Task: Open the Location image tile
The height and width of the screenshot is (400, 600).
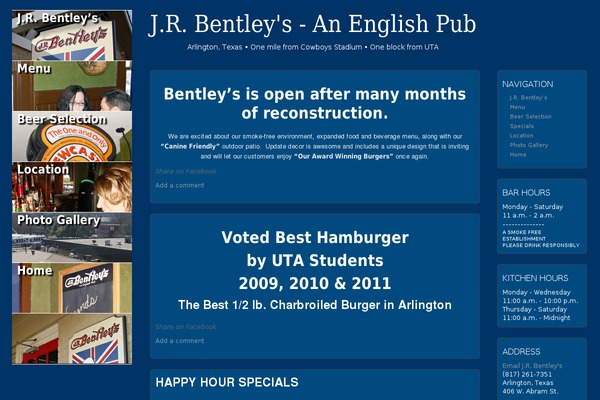Action: pyautogui.click(x=72, y=186)
